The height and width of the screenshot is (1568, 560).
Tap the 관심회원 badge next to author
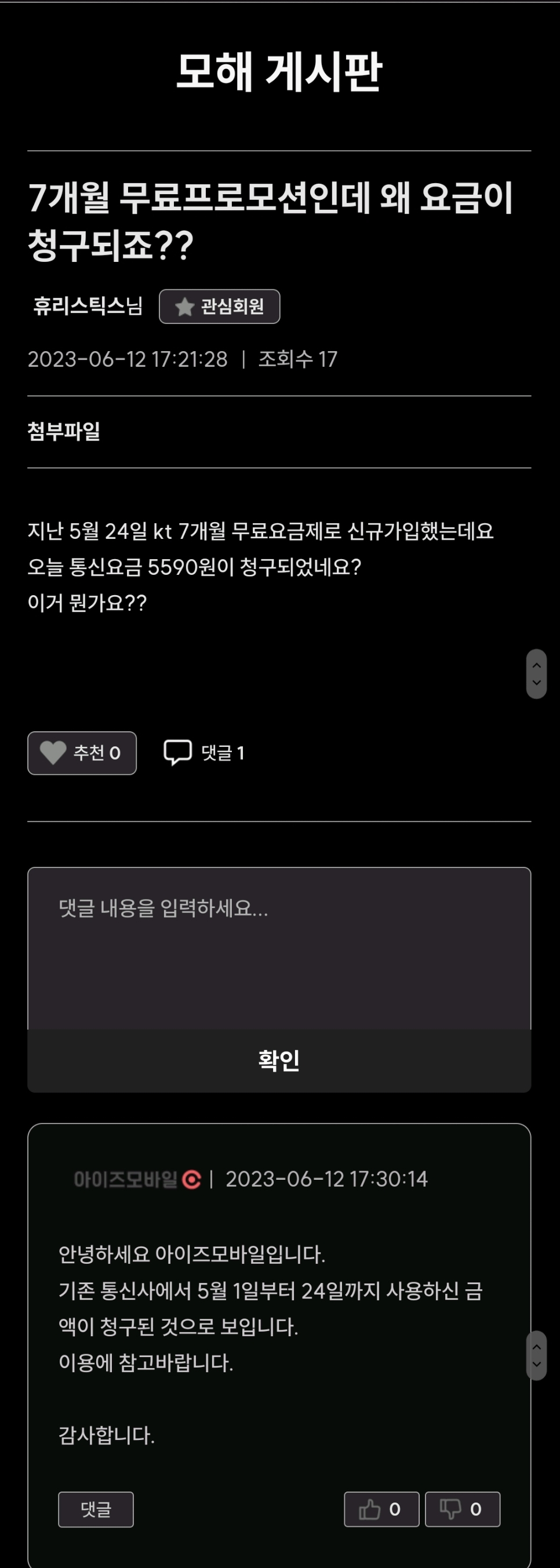coord(219,306)
